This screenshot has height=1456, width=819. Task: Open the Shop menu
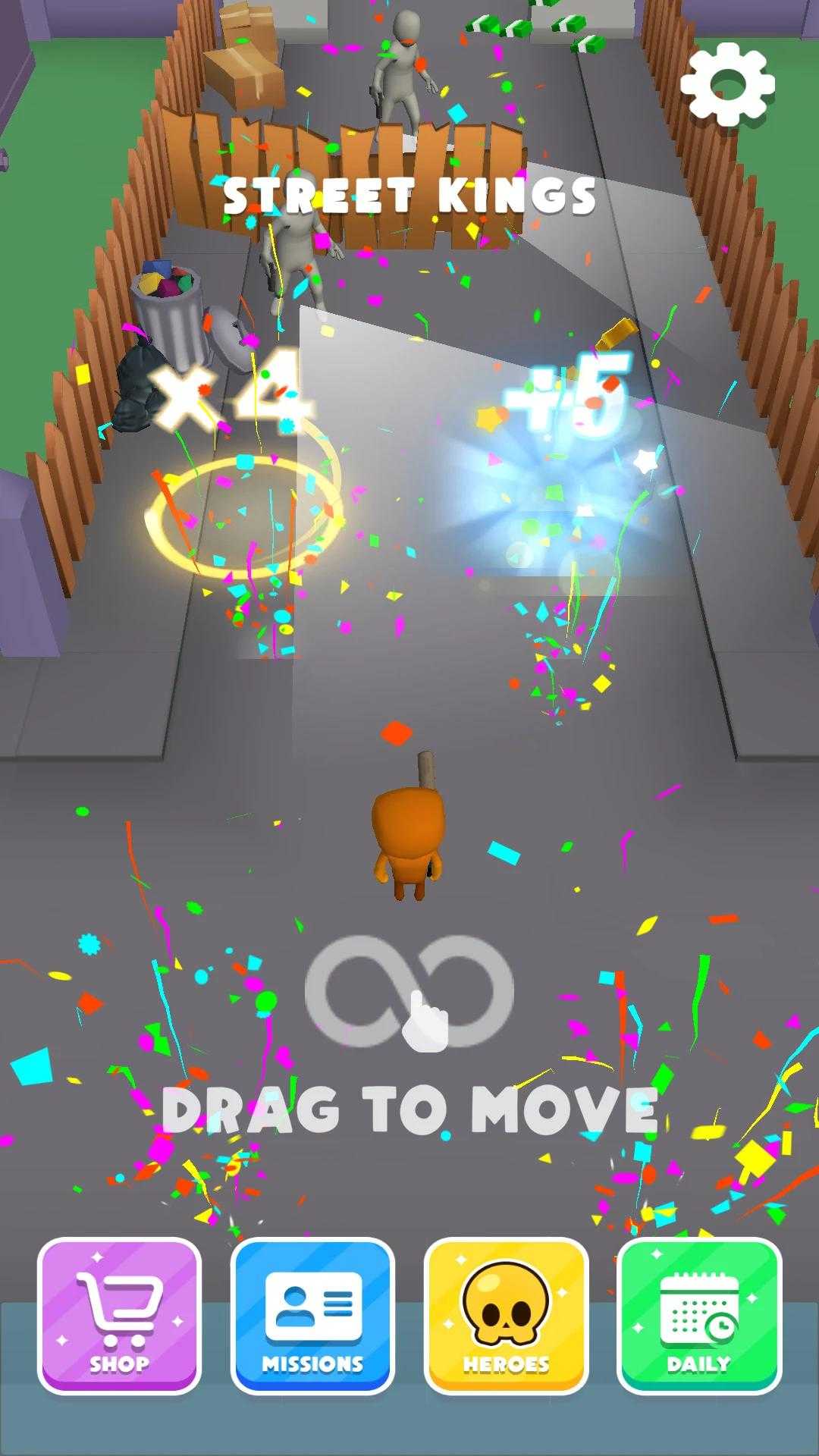tap(120, 1316)
